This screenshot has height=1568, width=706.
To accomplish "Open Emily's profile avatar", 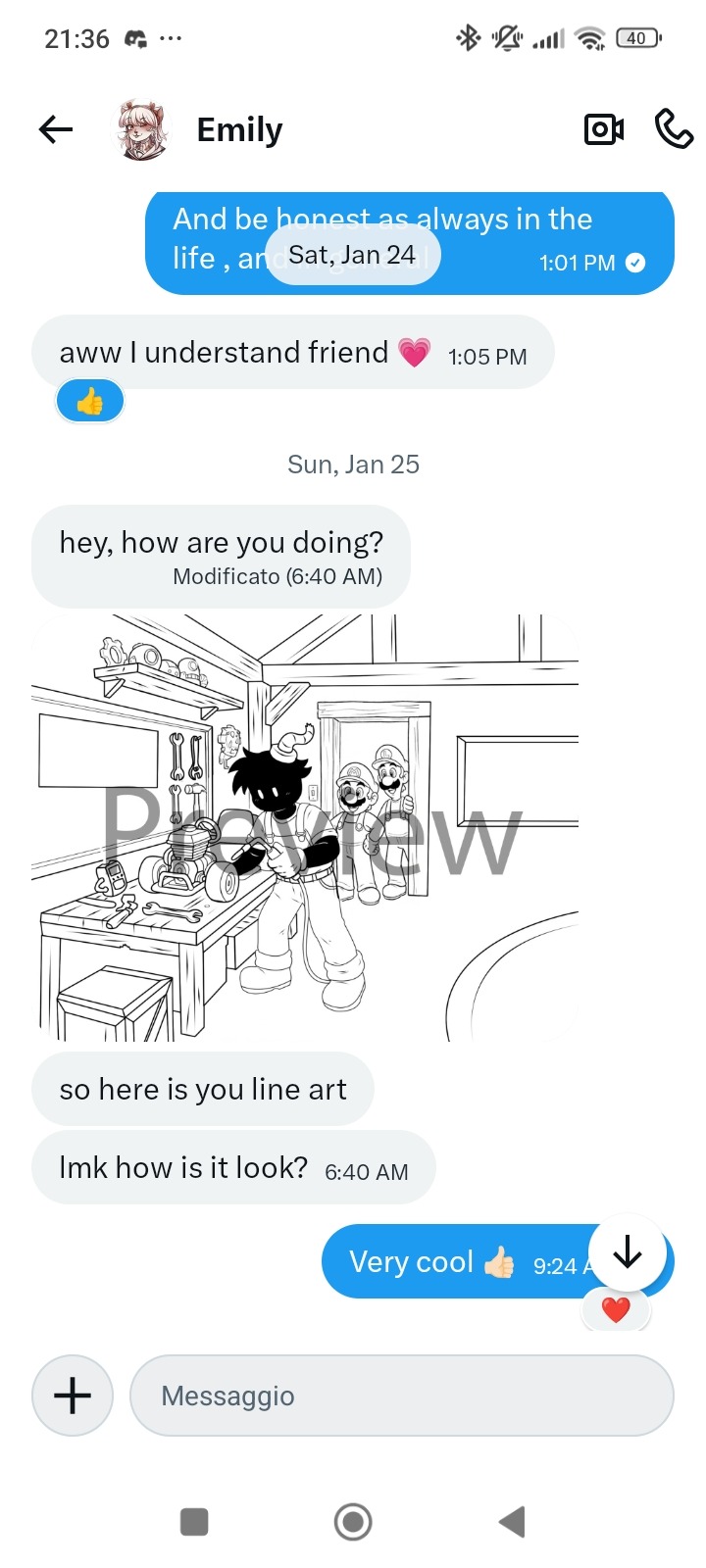I will coord(143,129).
